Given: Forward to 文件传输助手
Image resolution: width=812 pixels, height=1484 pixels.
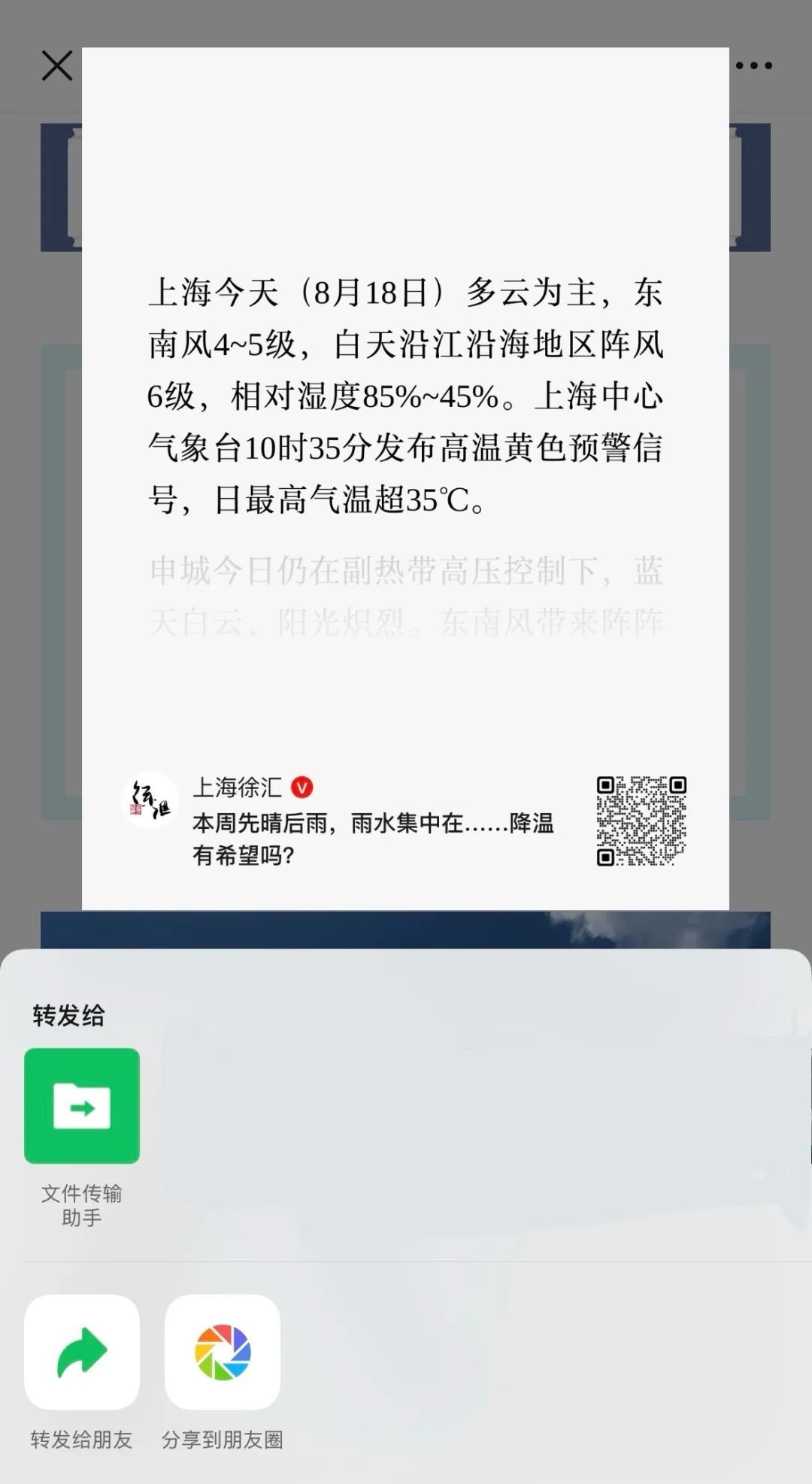Looking at the screenshot, I should (x=82, y=1106).
